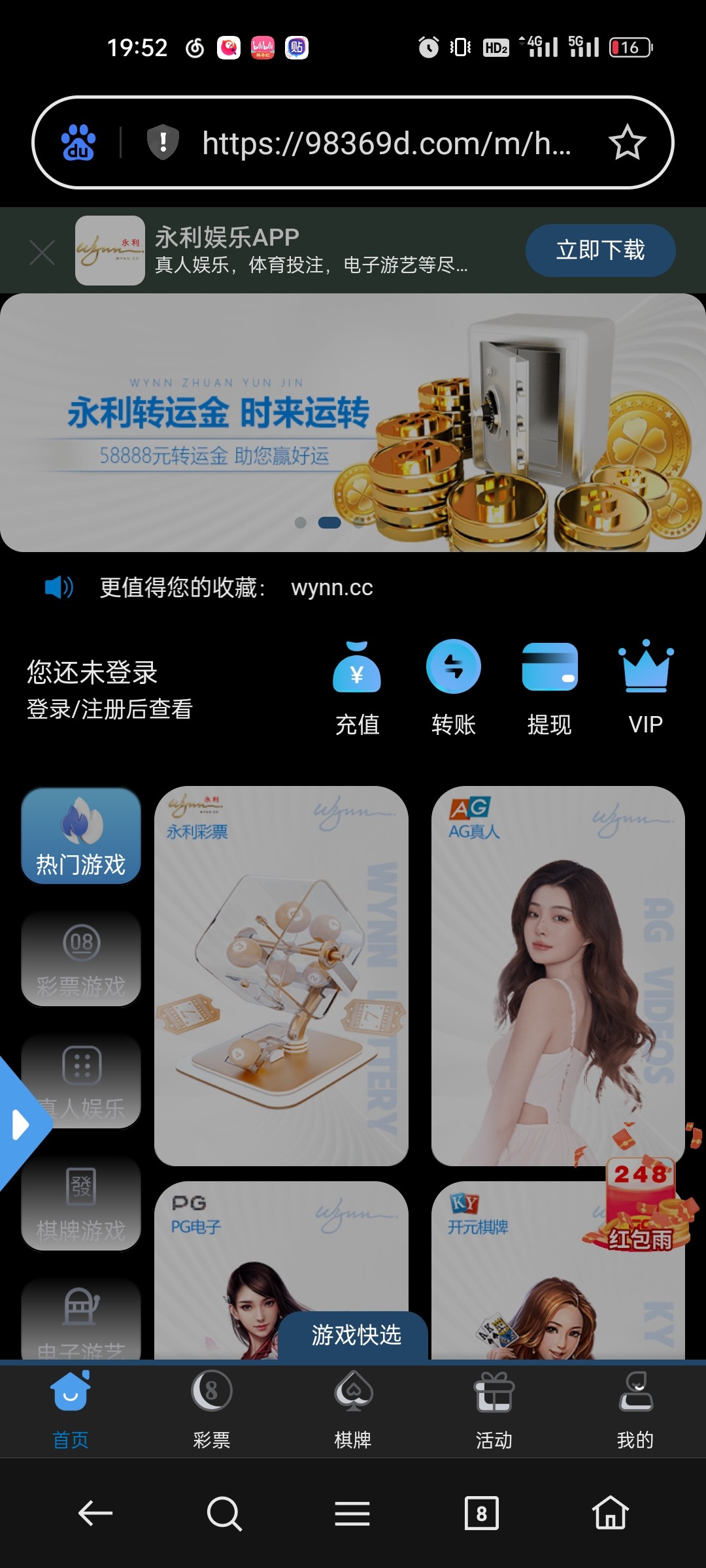Open the browser tabs switcher
Screen dimensions: 706x1568
481,1513
